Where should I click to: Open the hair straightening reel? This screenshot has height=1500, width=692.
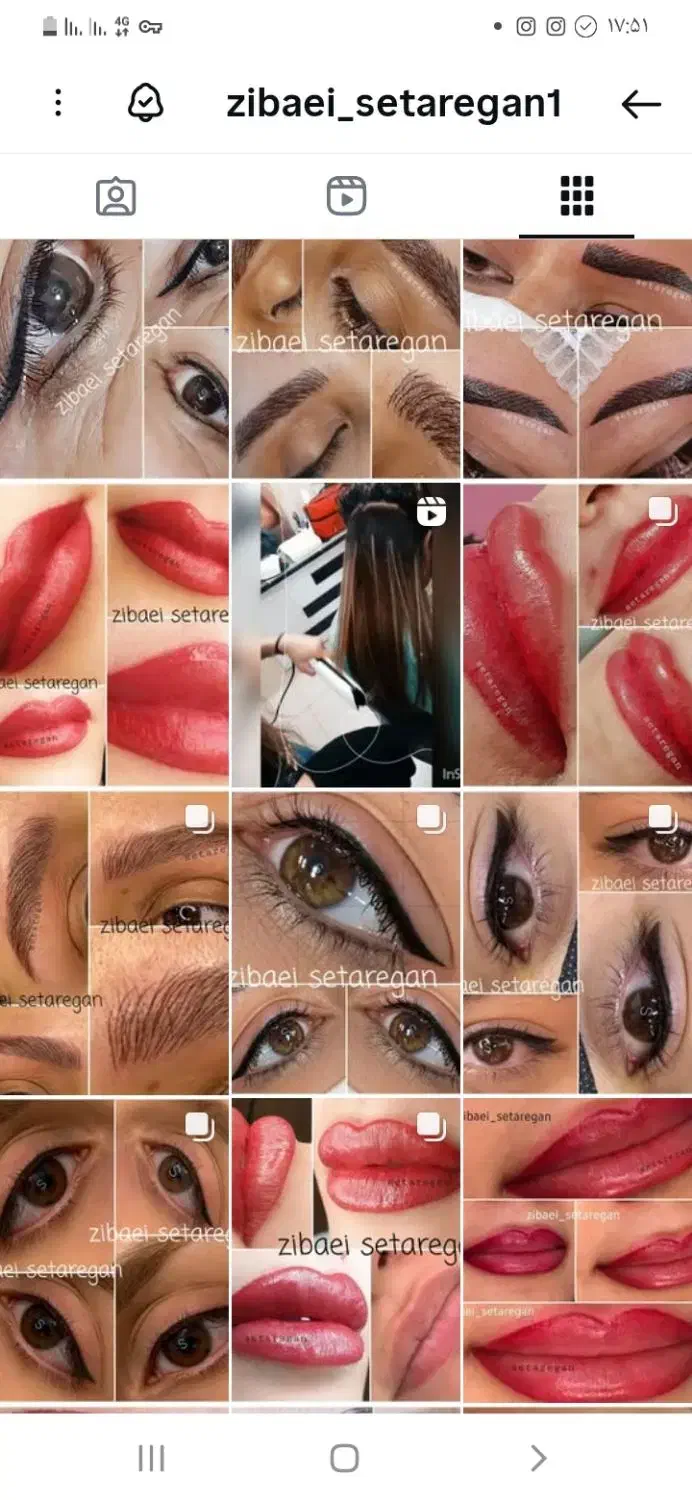point(346,635)
